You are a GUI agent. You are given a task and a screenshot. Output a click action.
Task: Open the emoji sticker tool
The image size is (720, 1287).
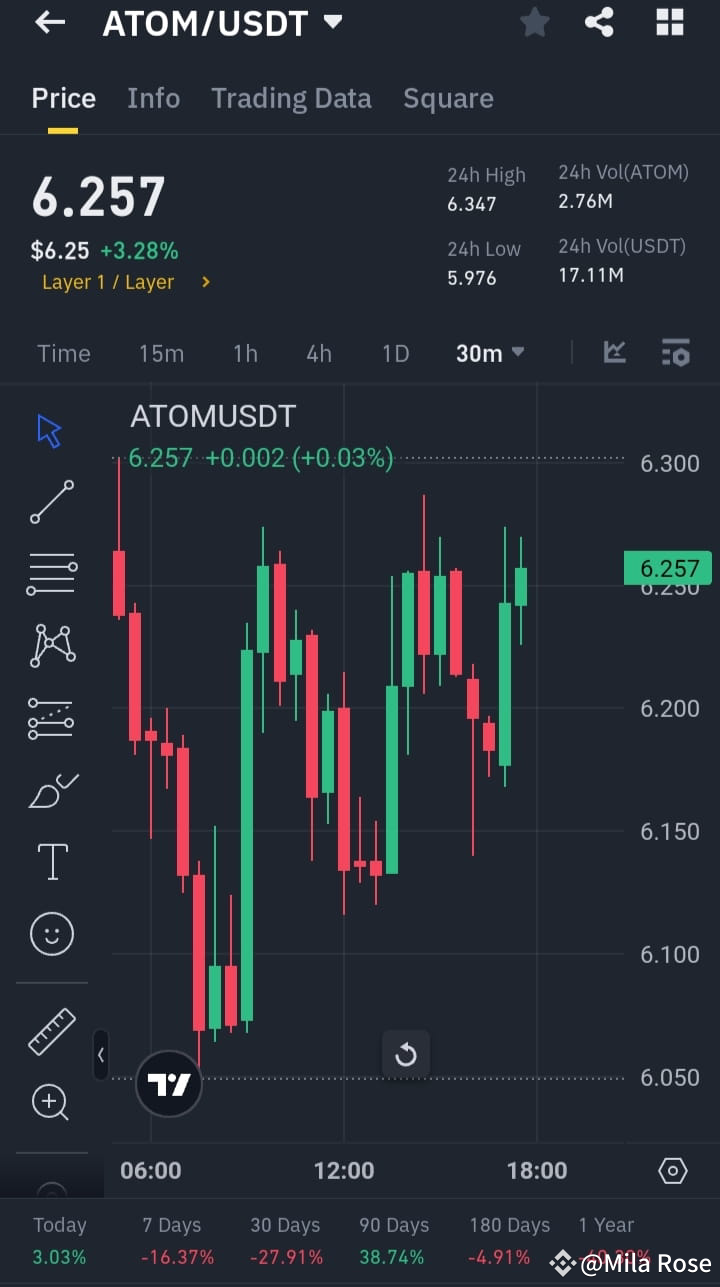click(x=51, y=933)
